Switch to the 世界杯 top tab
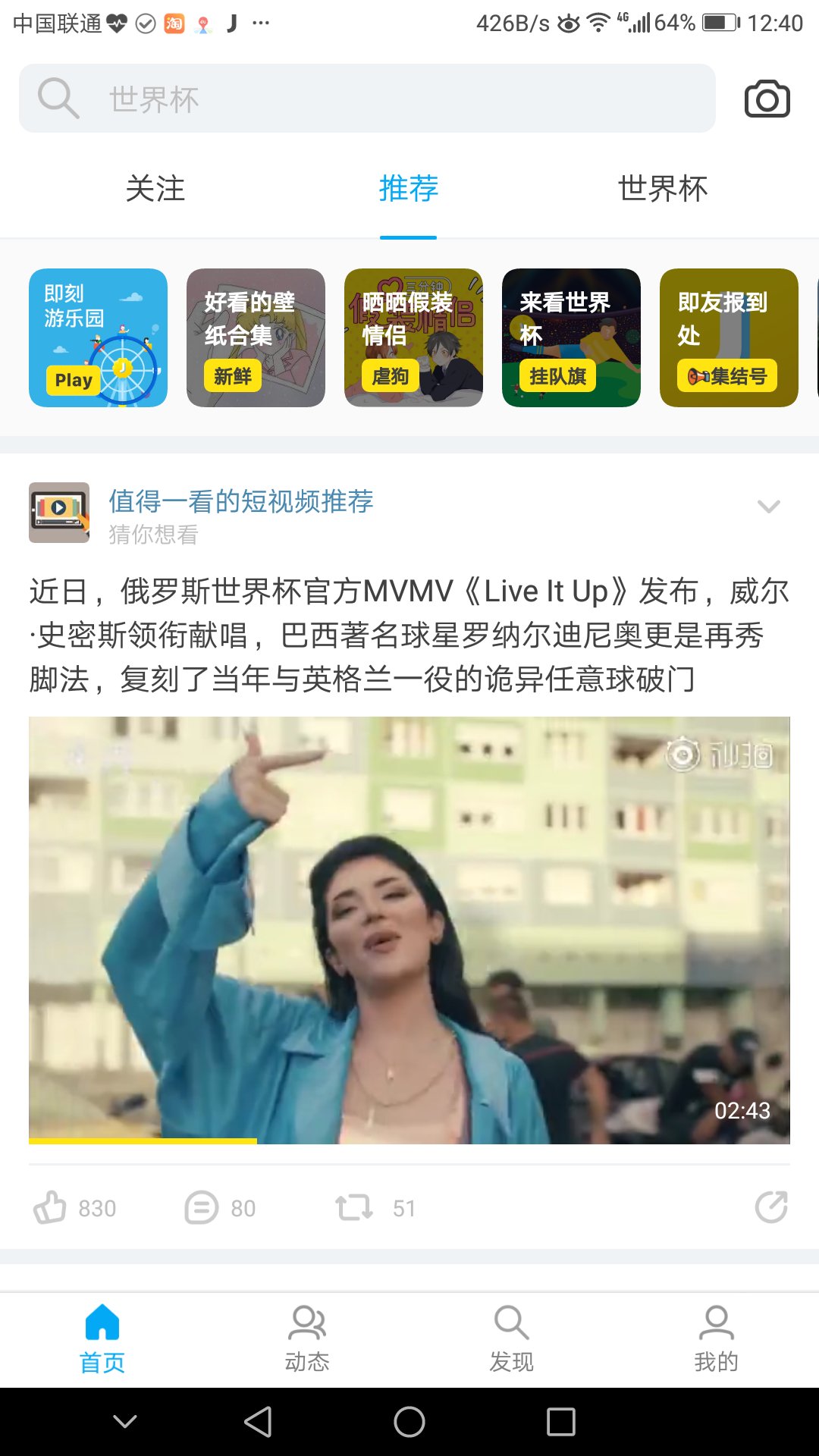819x1456 pixels. [x=662, y=189]
